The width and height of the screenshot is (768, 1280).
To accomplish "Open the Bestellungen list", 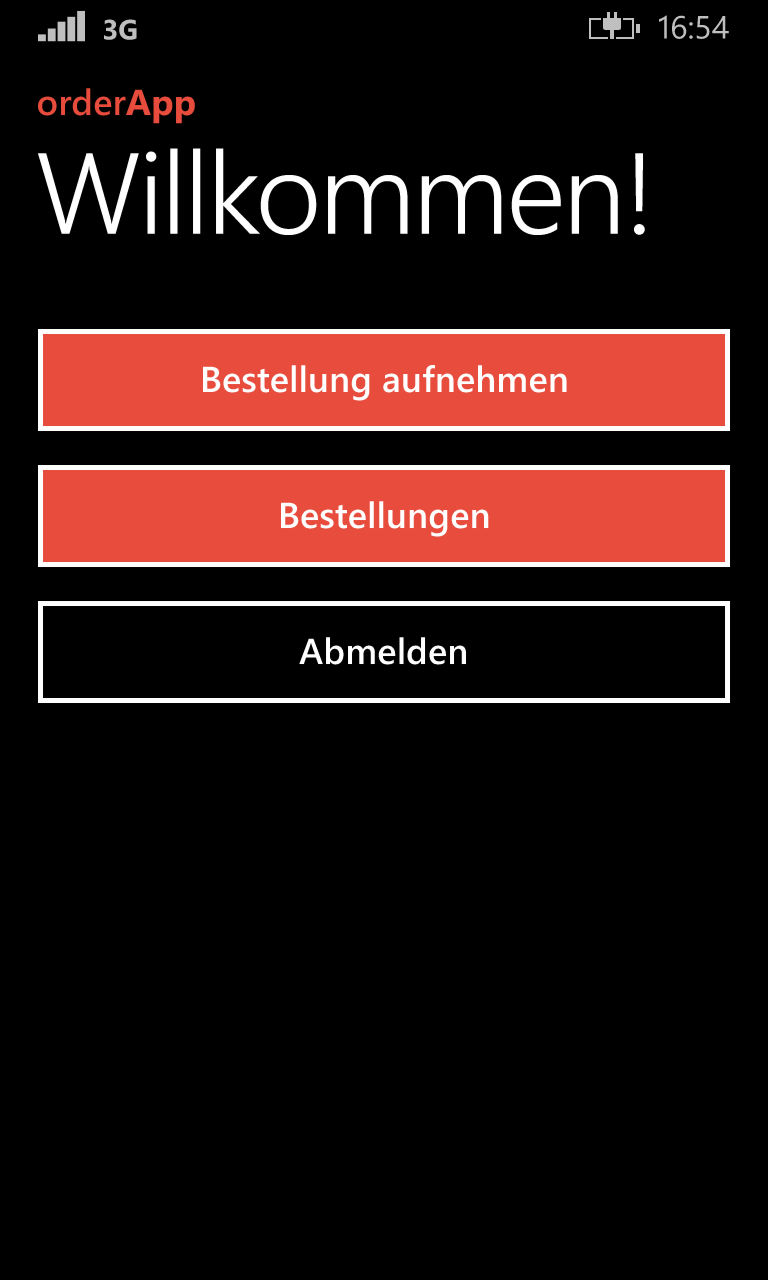I will coord(384,516).
